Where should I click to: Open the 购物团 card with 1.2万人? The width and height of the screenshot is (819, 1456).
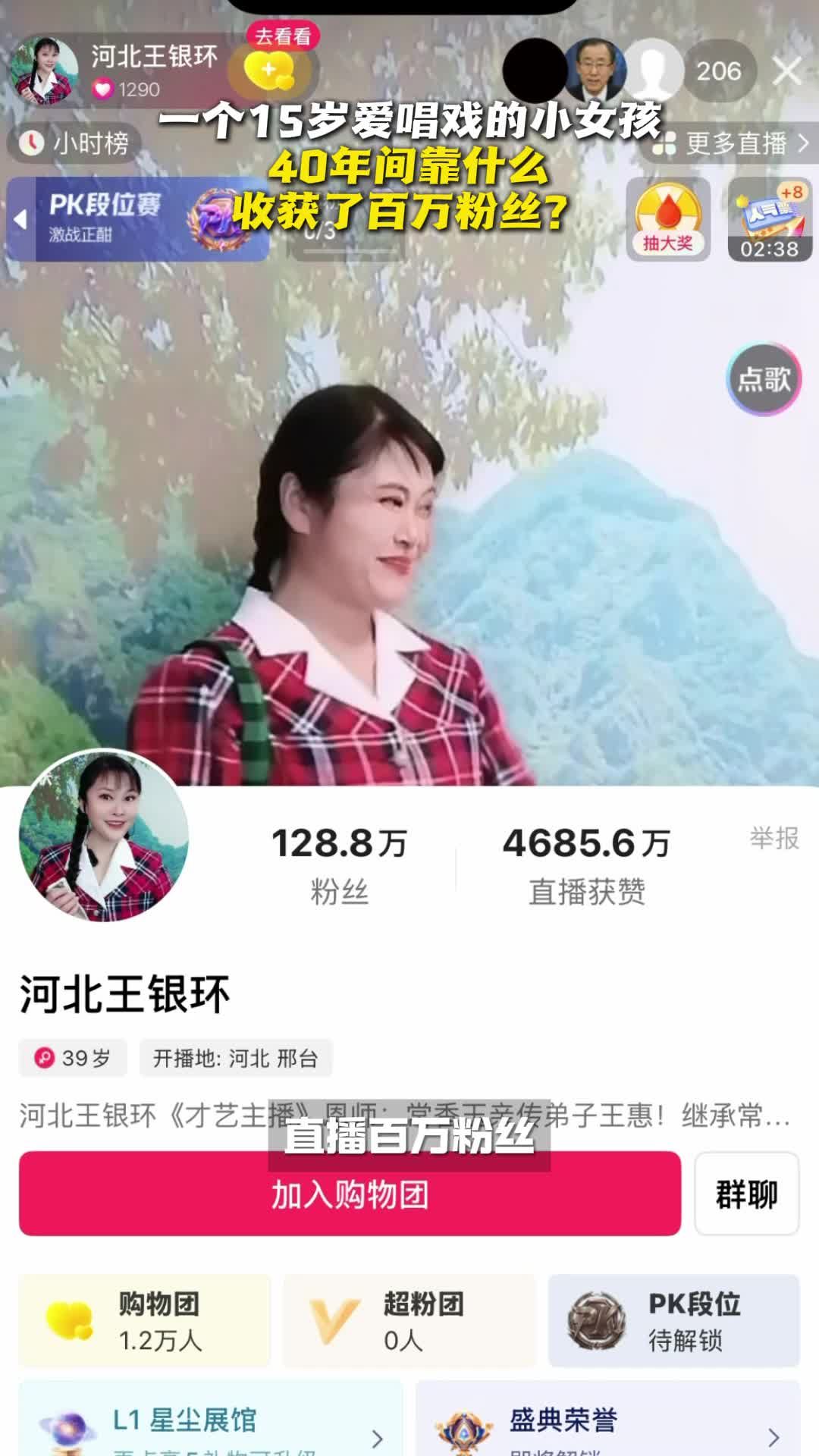click(145, 1321)
